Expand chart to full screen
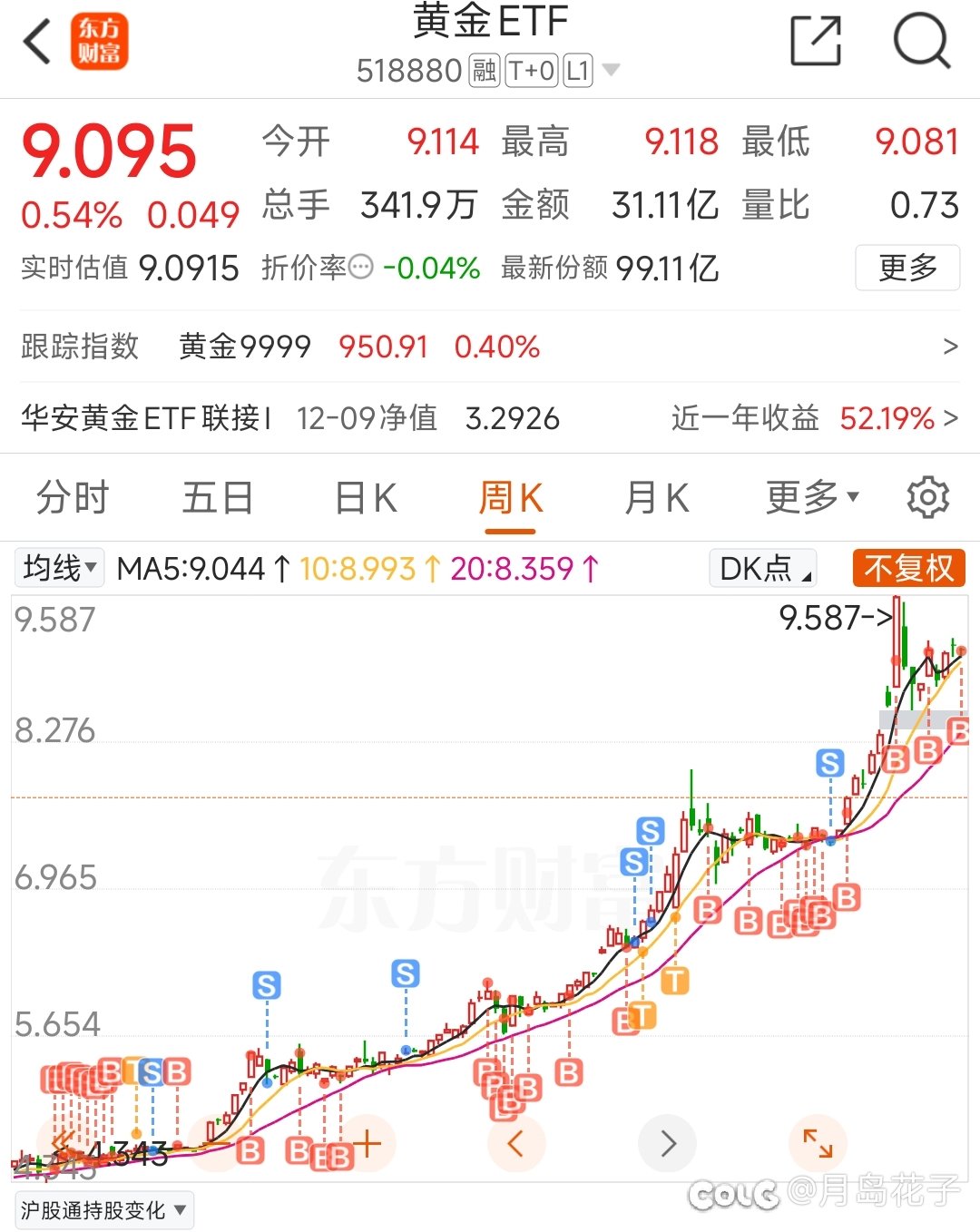 click(x=818, y=1143)
